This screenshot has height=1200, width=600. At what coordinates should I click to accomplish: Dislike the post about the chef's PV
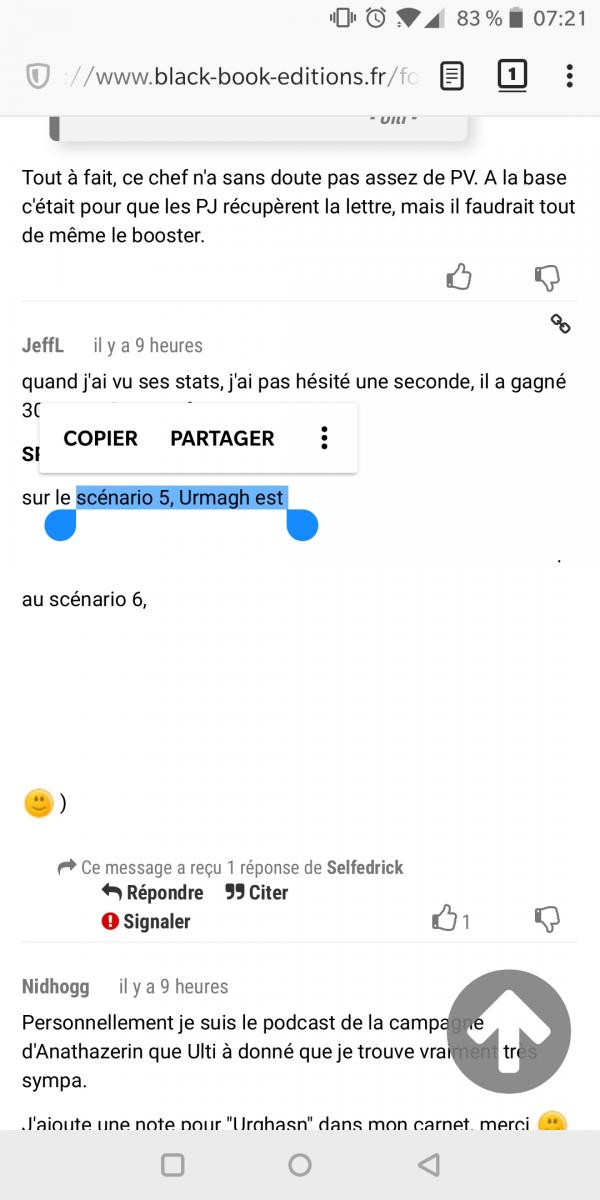[547, 277]
